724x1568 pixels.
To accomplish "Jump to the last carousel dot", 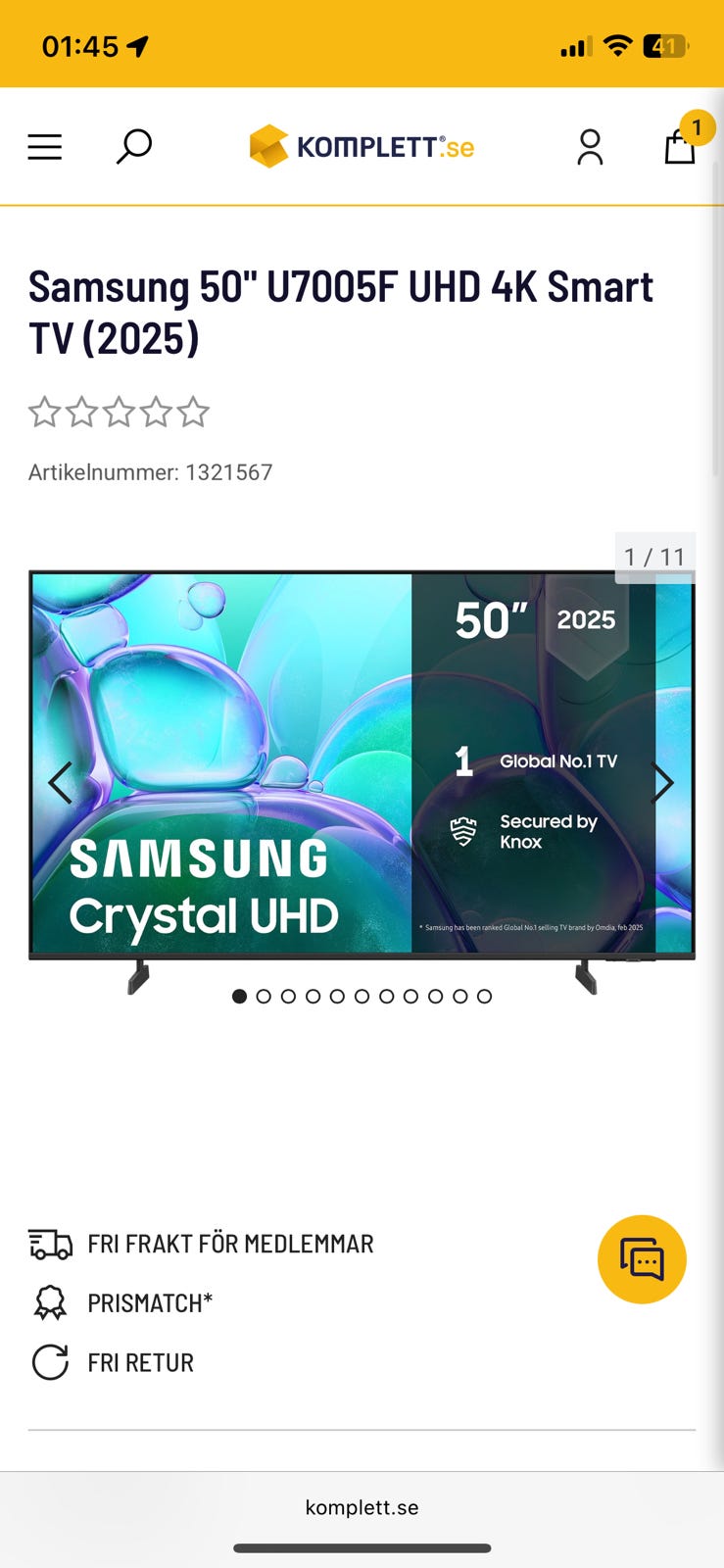I will click(x=484, y=996).
